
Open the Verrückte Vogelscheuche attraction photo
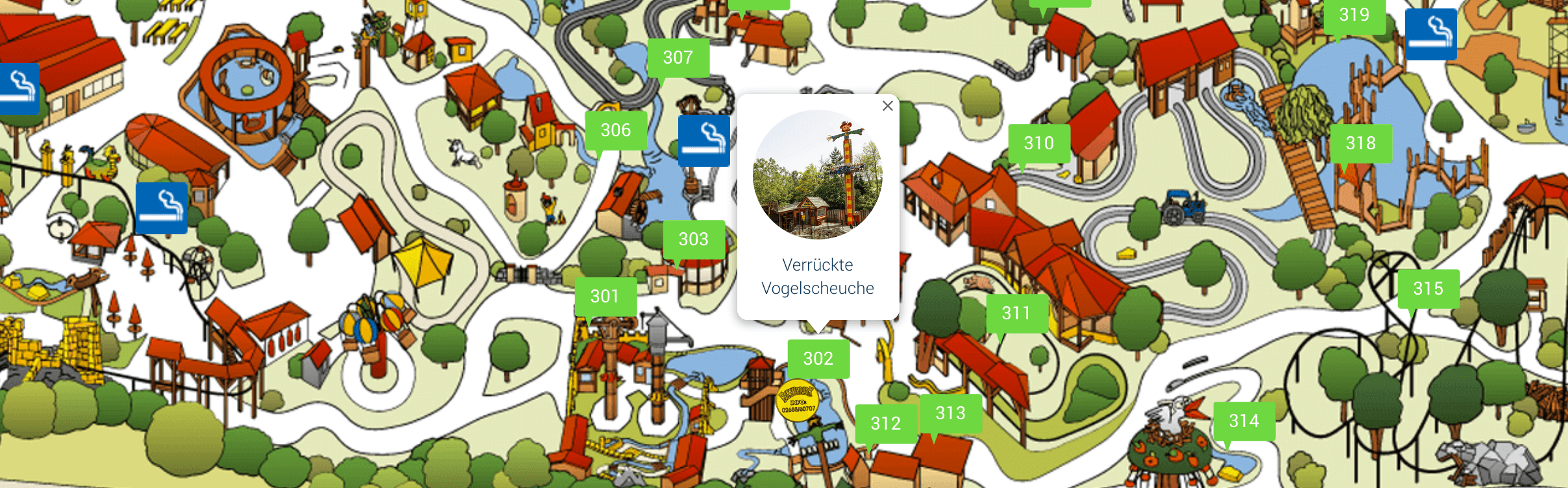click(817, 175)
